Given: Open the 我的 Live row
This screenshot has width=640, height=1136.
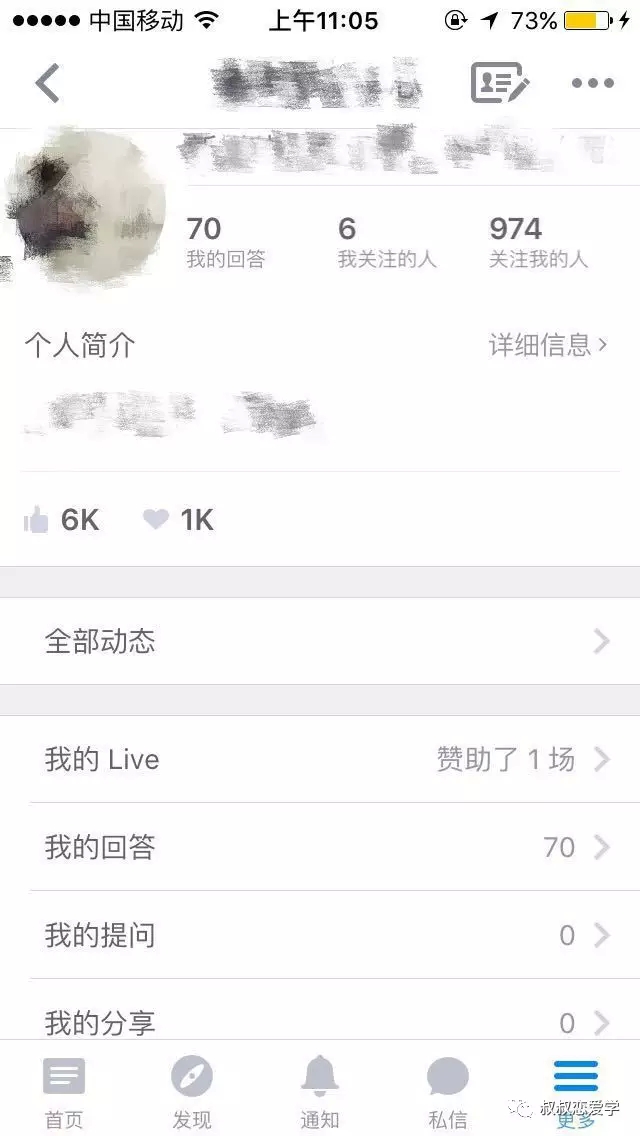Looking at the screenshot, I should pos(320,759).
